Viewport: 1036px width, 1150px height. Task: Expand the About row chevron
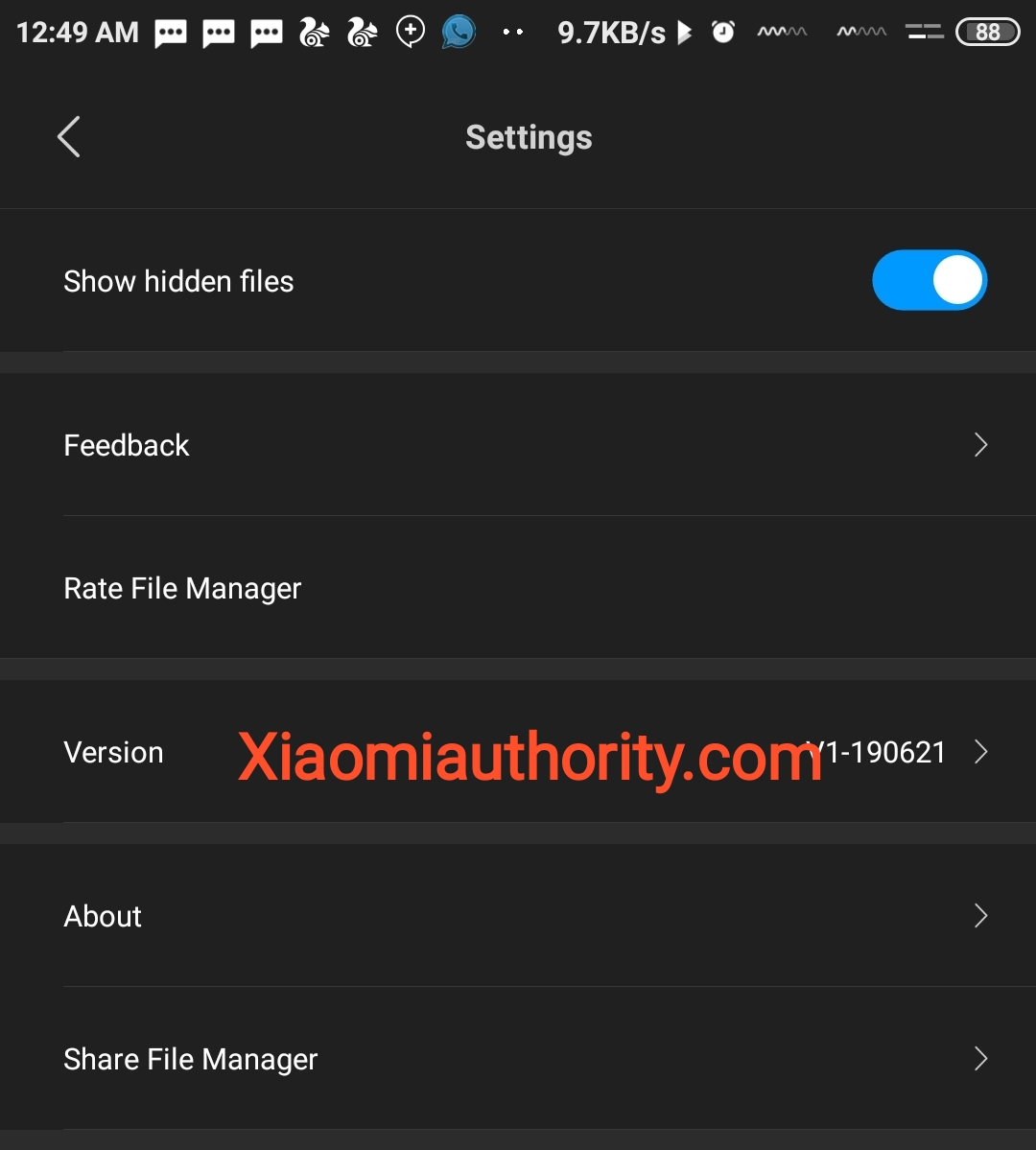(x=979, y=916)
